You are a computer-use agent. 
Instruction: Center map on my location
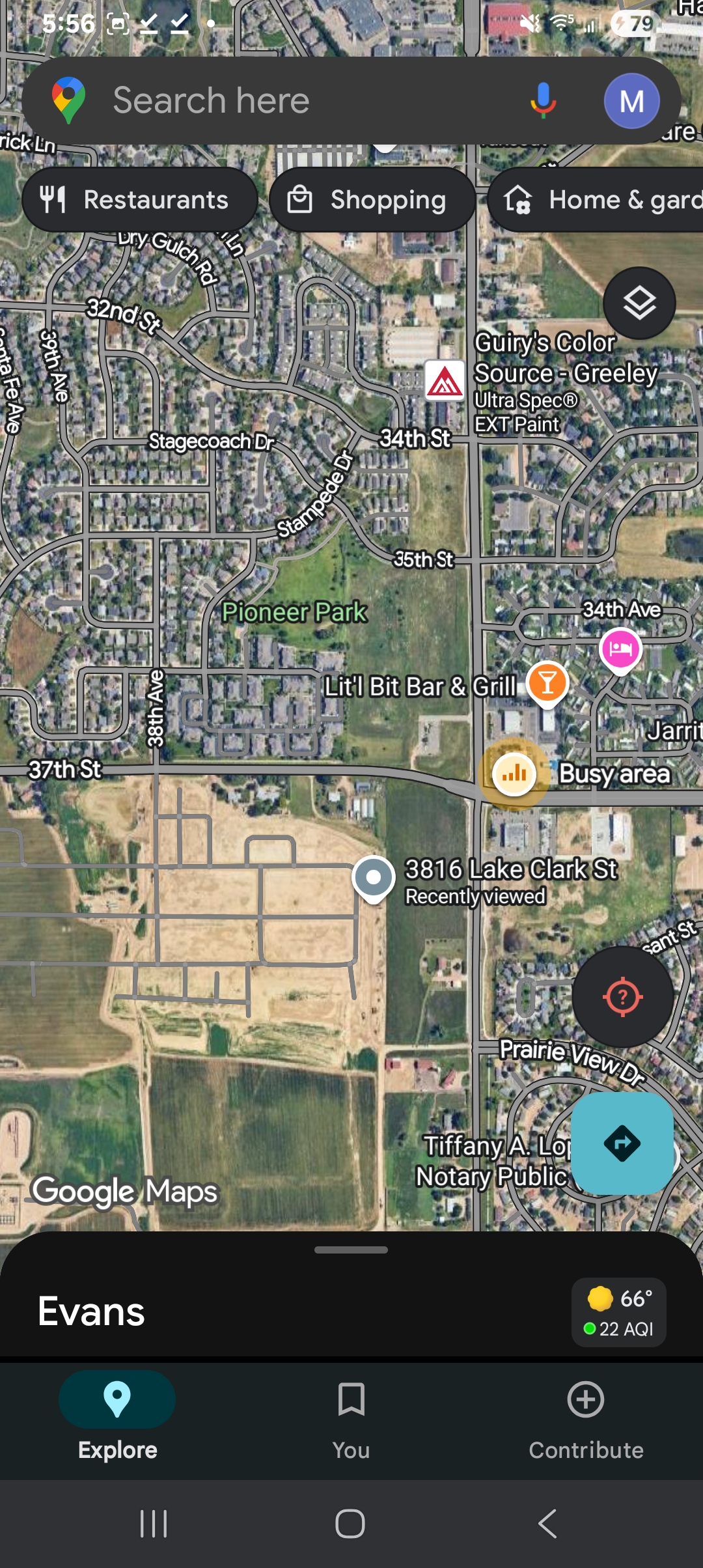point(622,996)
